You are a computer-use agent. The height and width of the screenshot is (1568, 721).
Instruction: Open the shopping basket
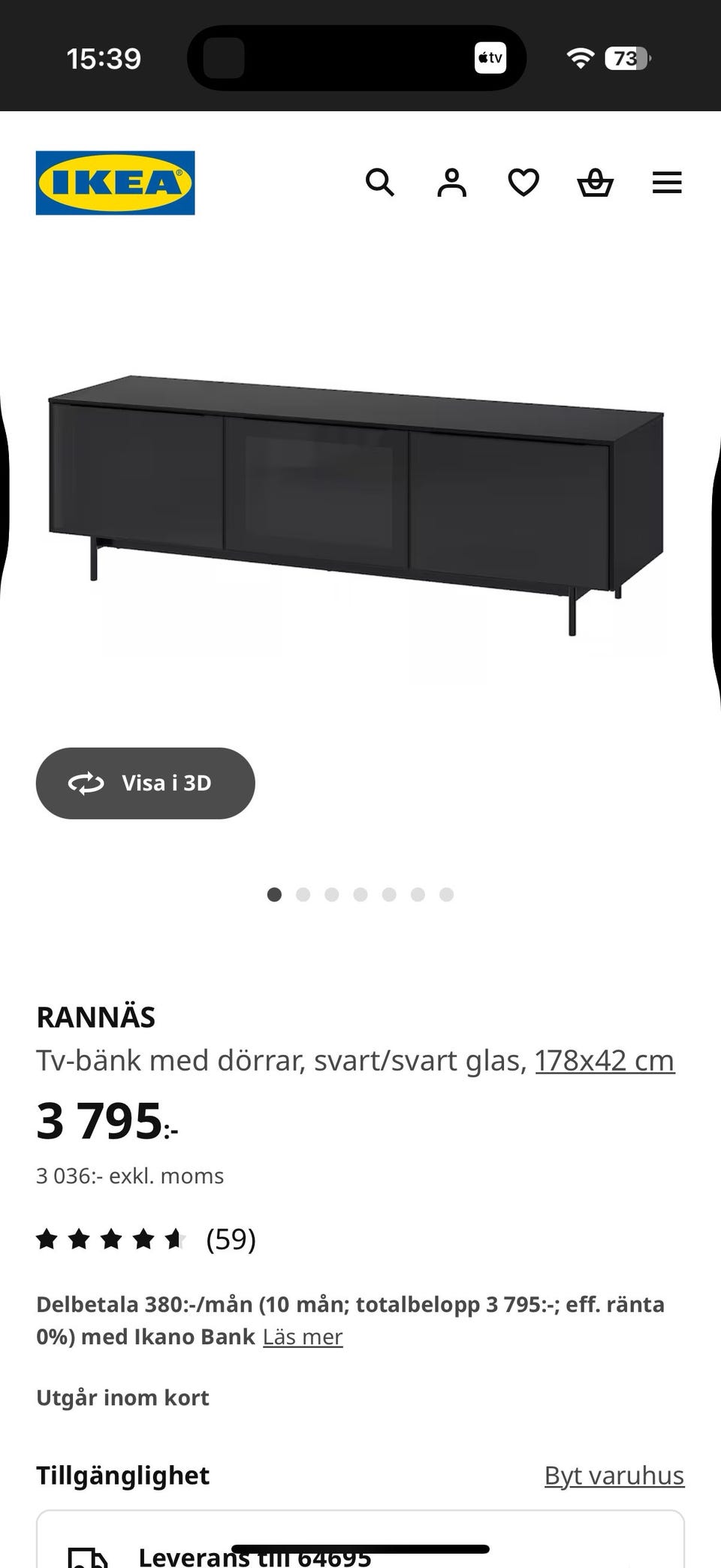[x=595, y=183]
